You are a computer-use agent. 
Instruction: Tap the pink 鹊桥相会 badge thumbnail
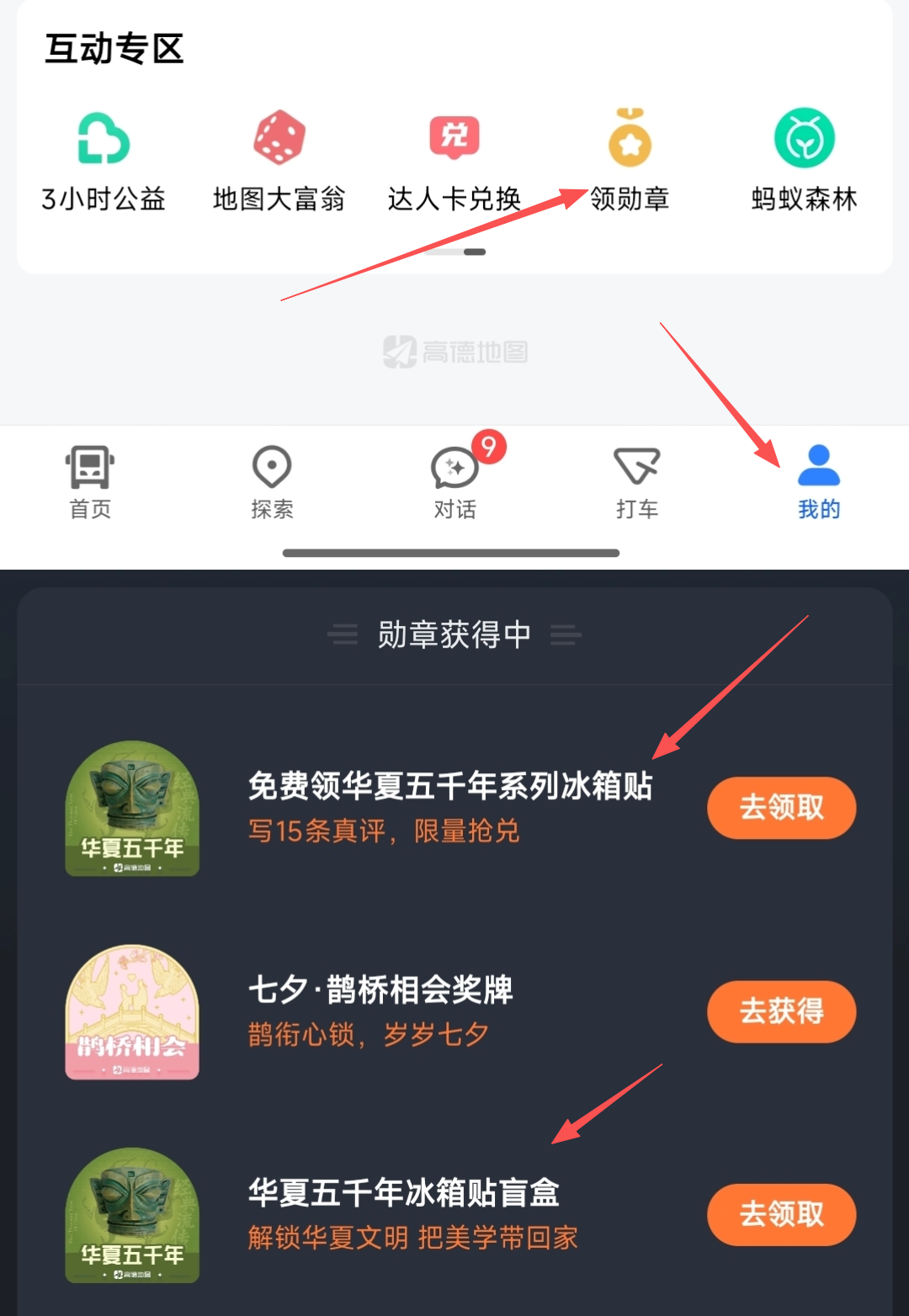[131, 1012]
